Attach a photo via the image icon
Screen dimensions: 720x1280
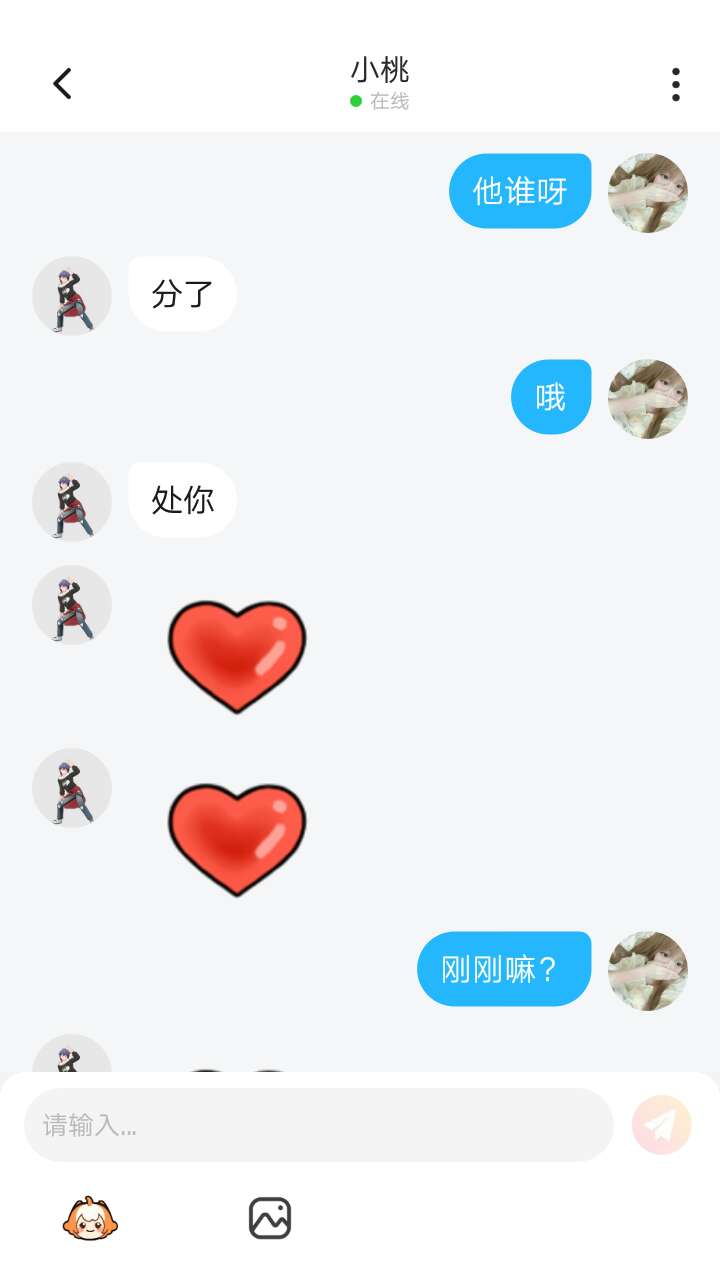point(270,1218)
